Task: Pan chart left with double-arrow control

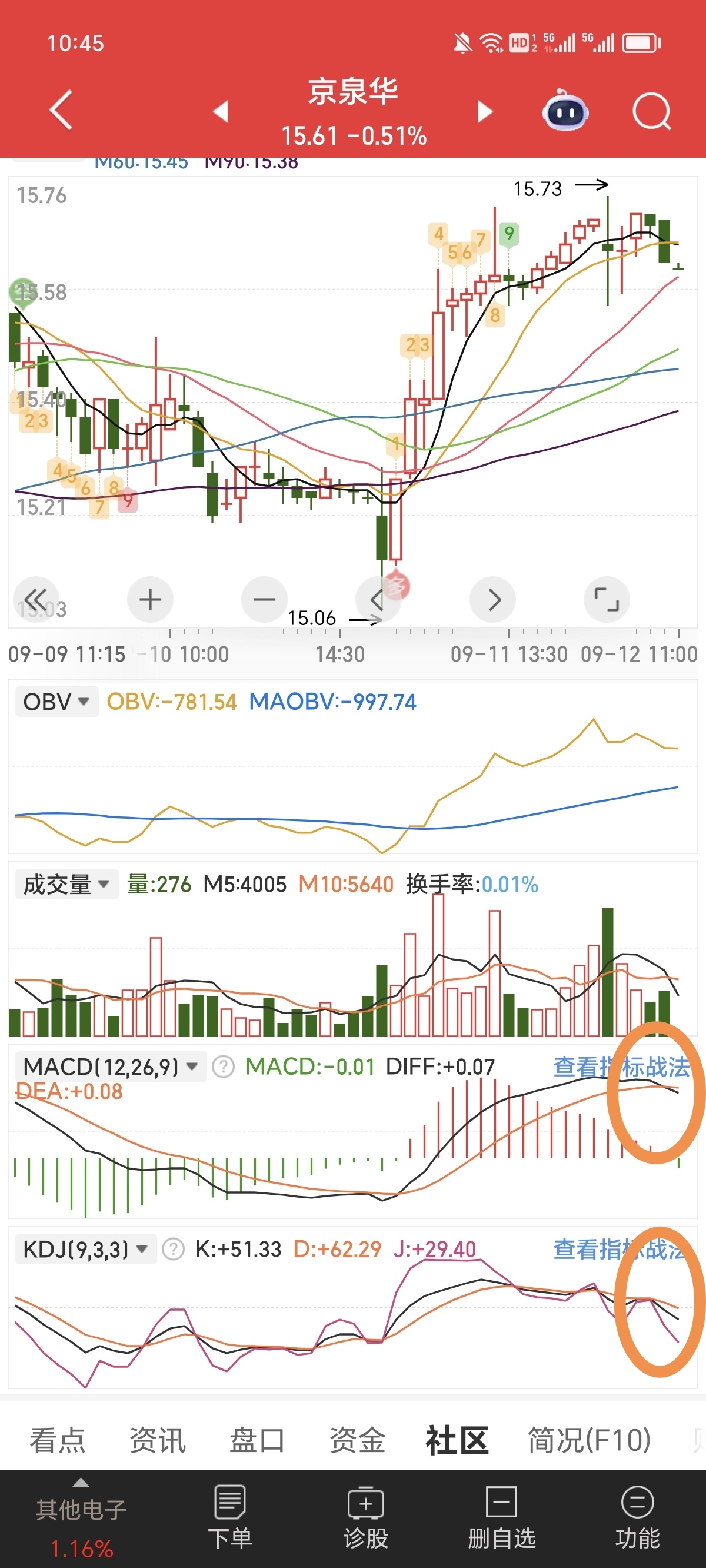Action: 36,599
